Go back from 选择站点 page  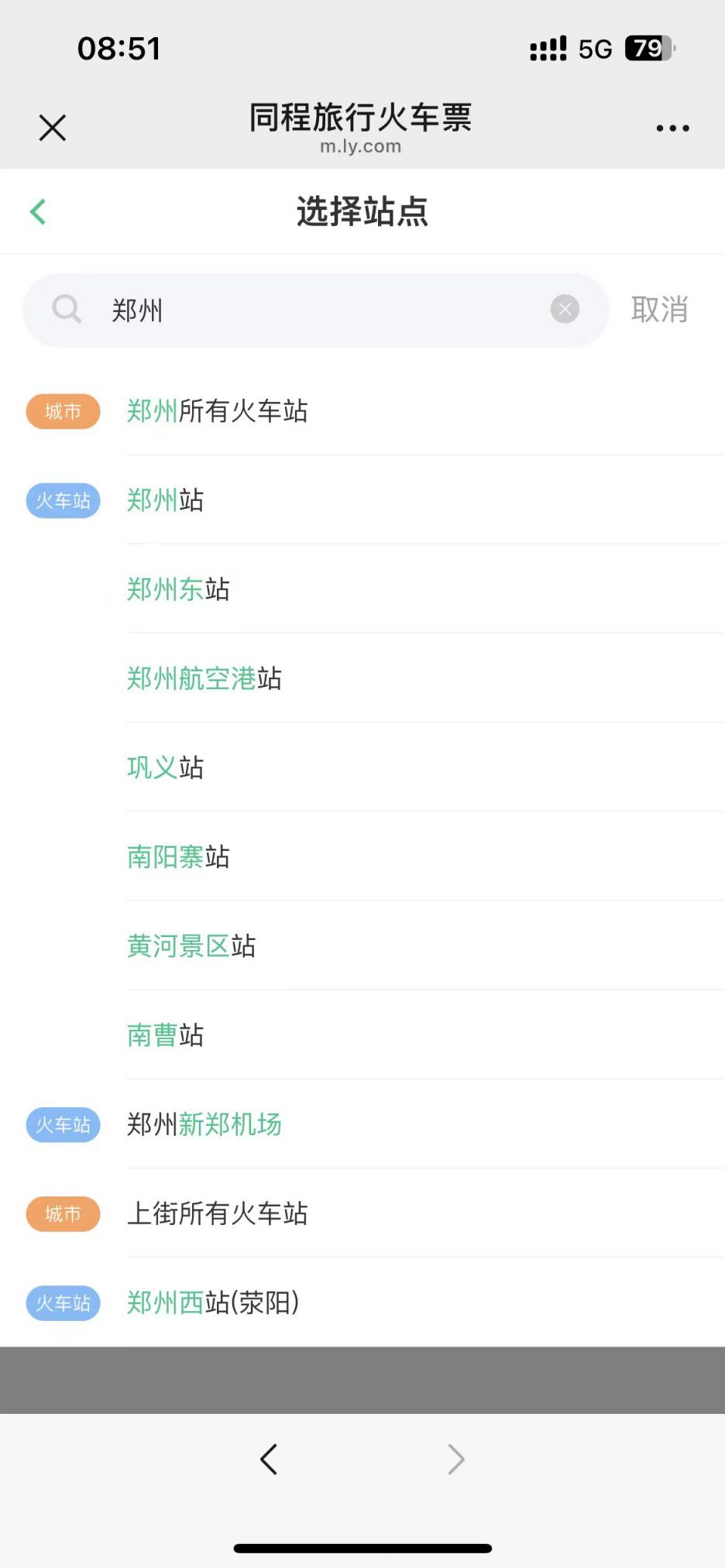click(38, 211)
